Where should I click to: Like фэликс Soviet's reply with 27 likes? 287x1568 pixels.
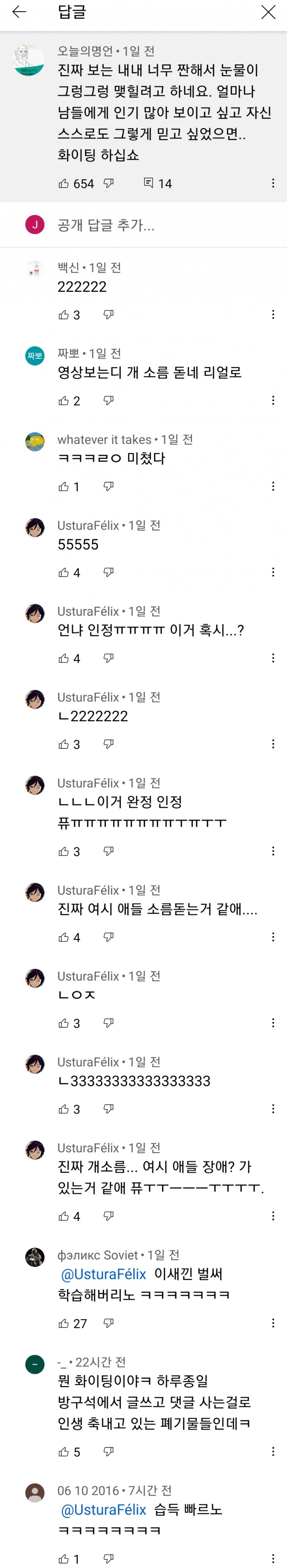point(63,1323)
